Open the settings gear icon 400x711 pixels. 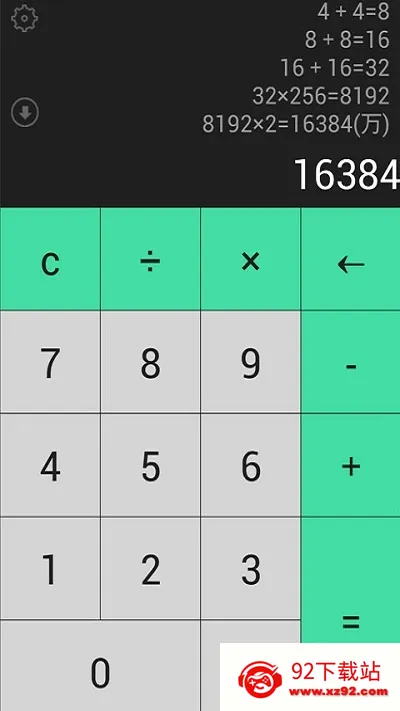tap(24, 18)
